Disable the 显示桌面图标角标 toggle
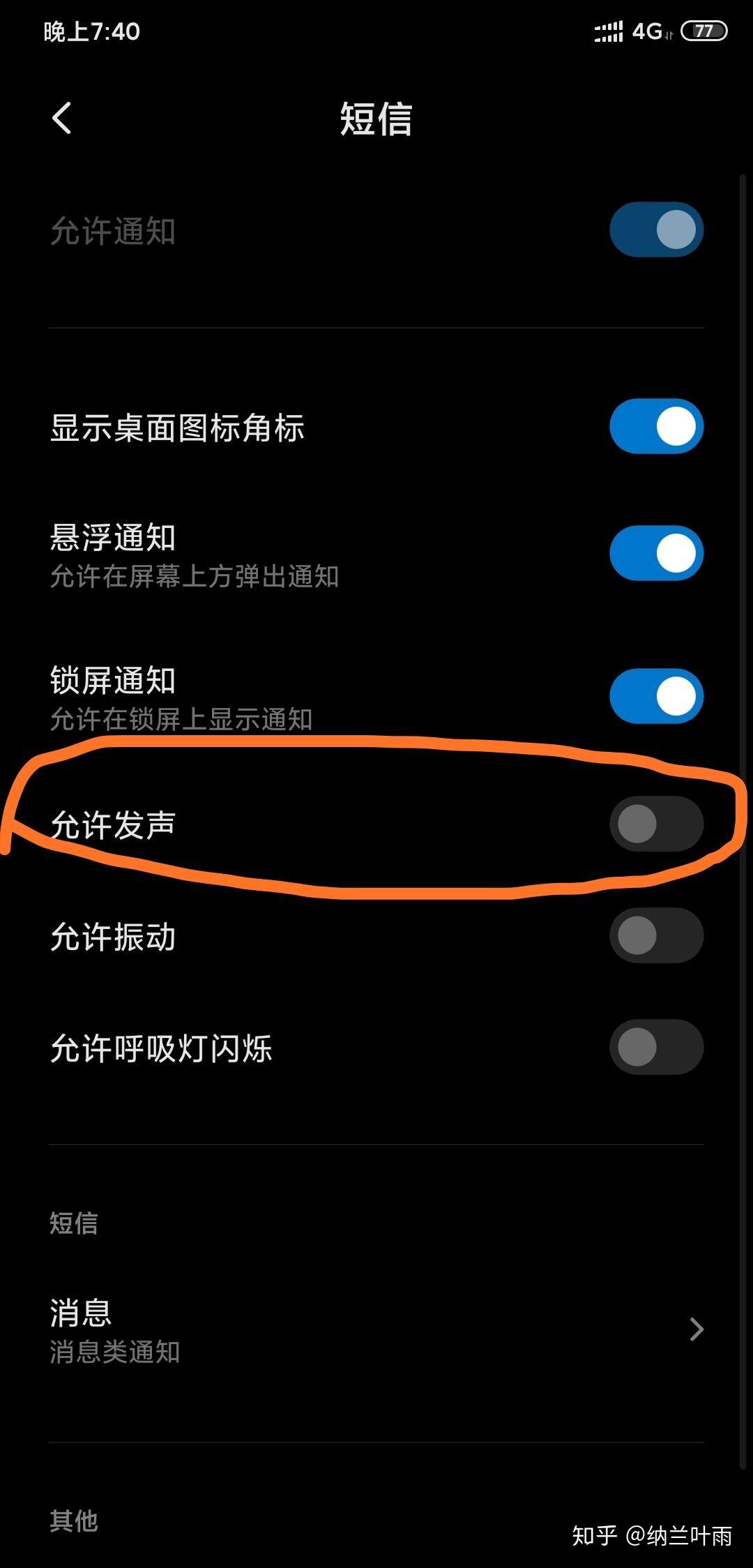Screen dimensions: 753x1568 tap(656, 425)
